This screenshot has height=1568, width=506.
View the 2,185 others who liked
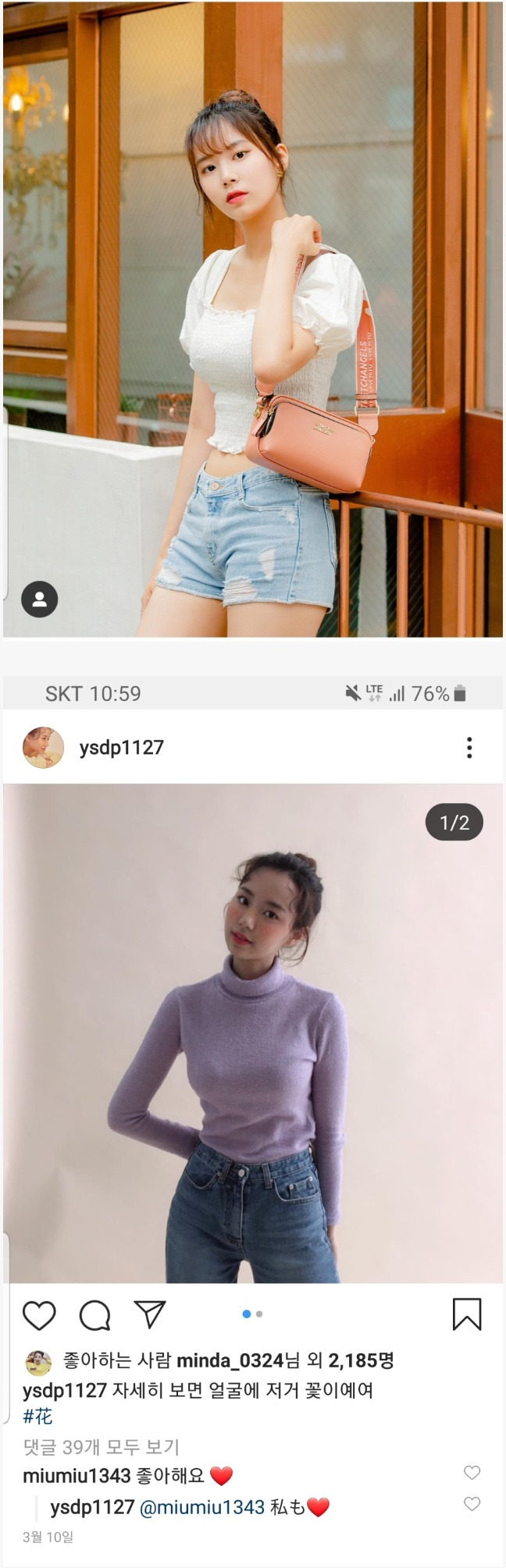point(361,1361)
